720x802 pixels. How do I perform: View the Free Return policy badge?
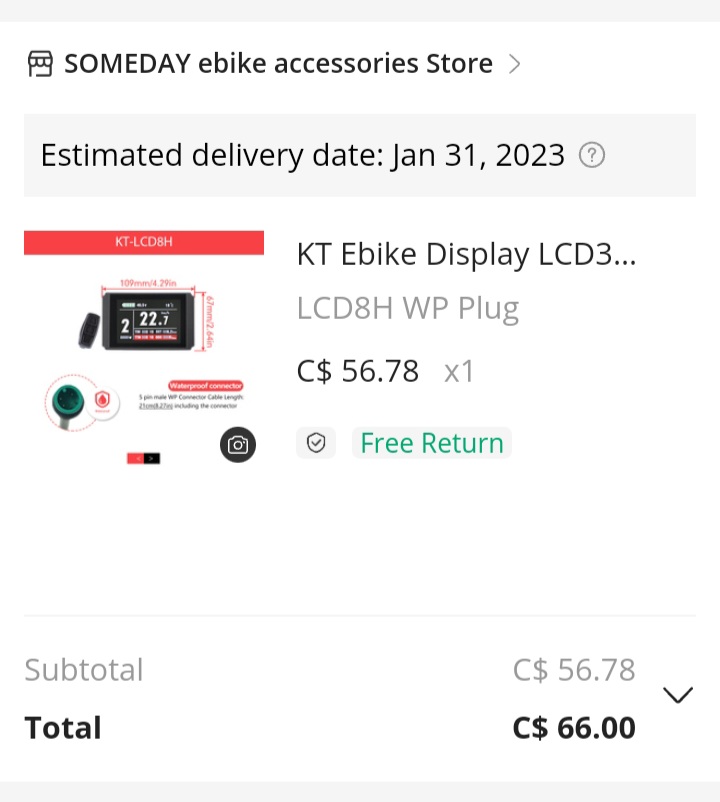(x=431, y=443)
